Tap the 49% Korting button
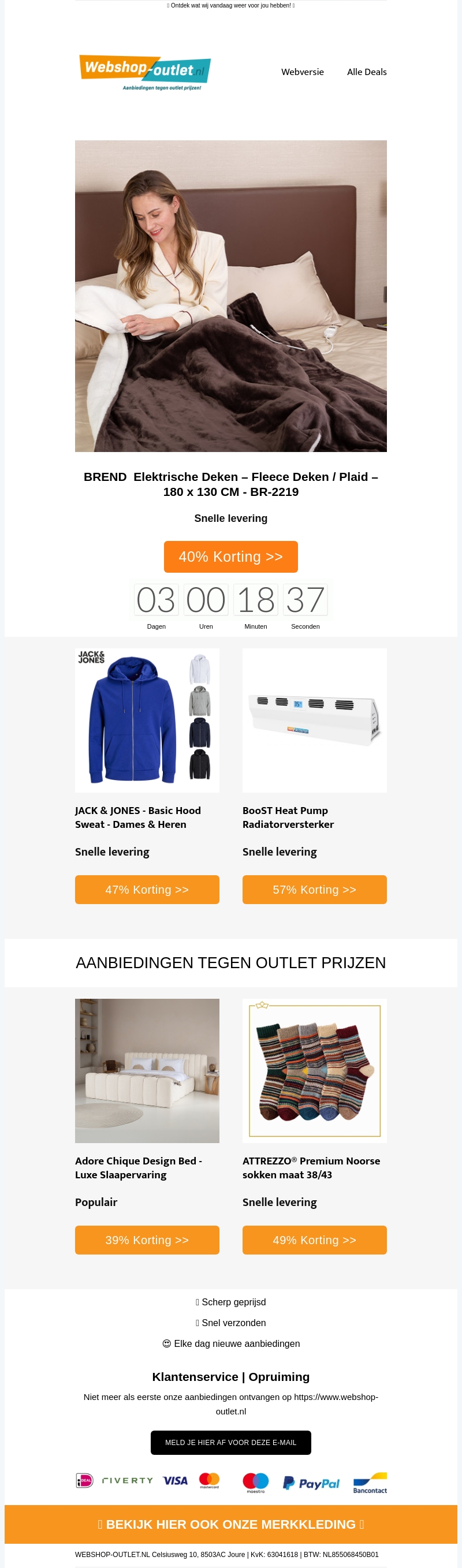 [314, 1240]
